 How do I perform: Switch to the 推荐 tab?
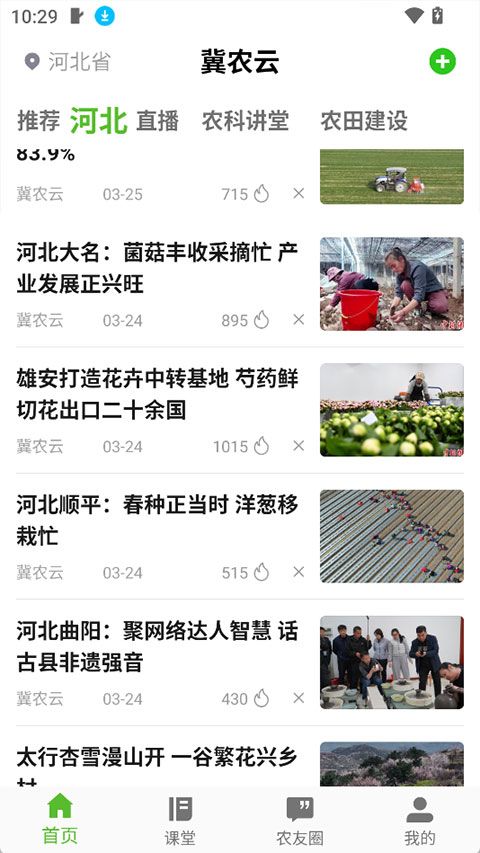39,121
